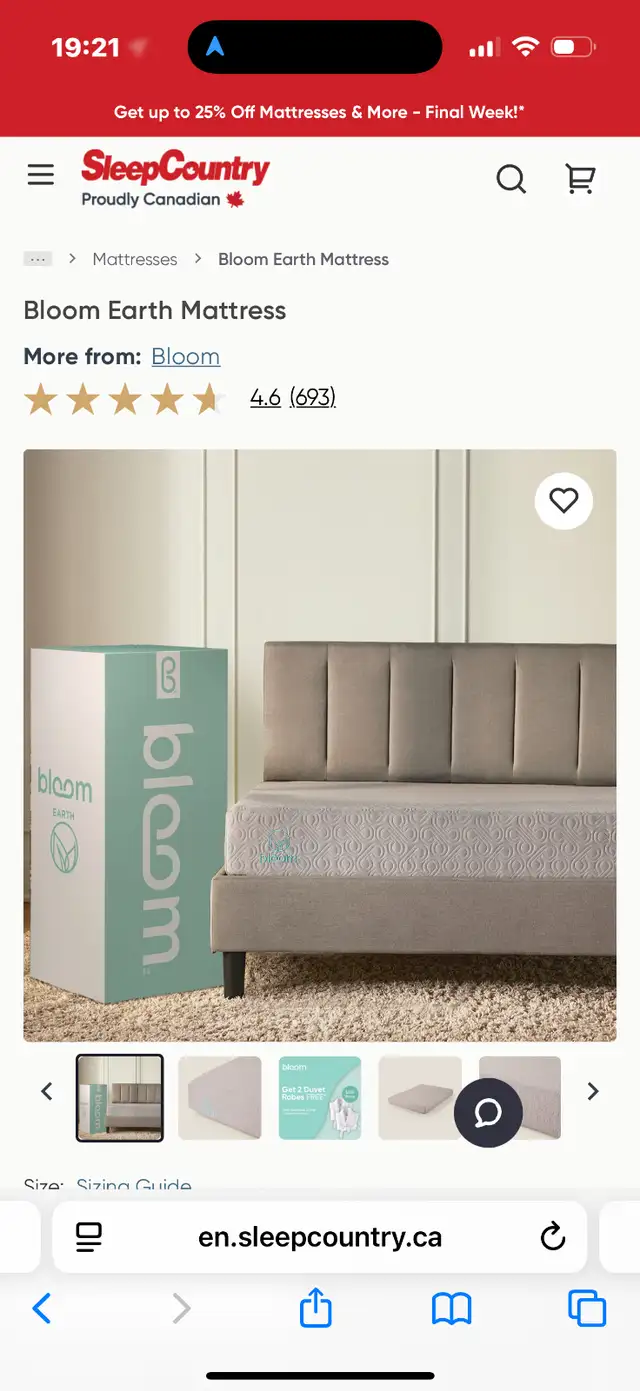Image resolution: width=640 pixels, height=1391 pixels.
Task: View the shopping cart
Action: 580,178
